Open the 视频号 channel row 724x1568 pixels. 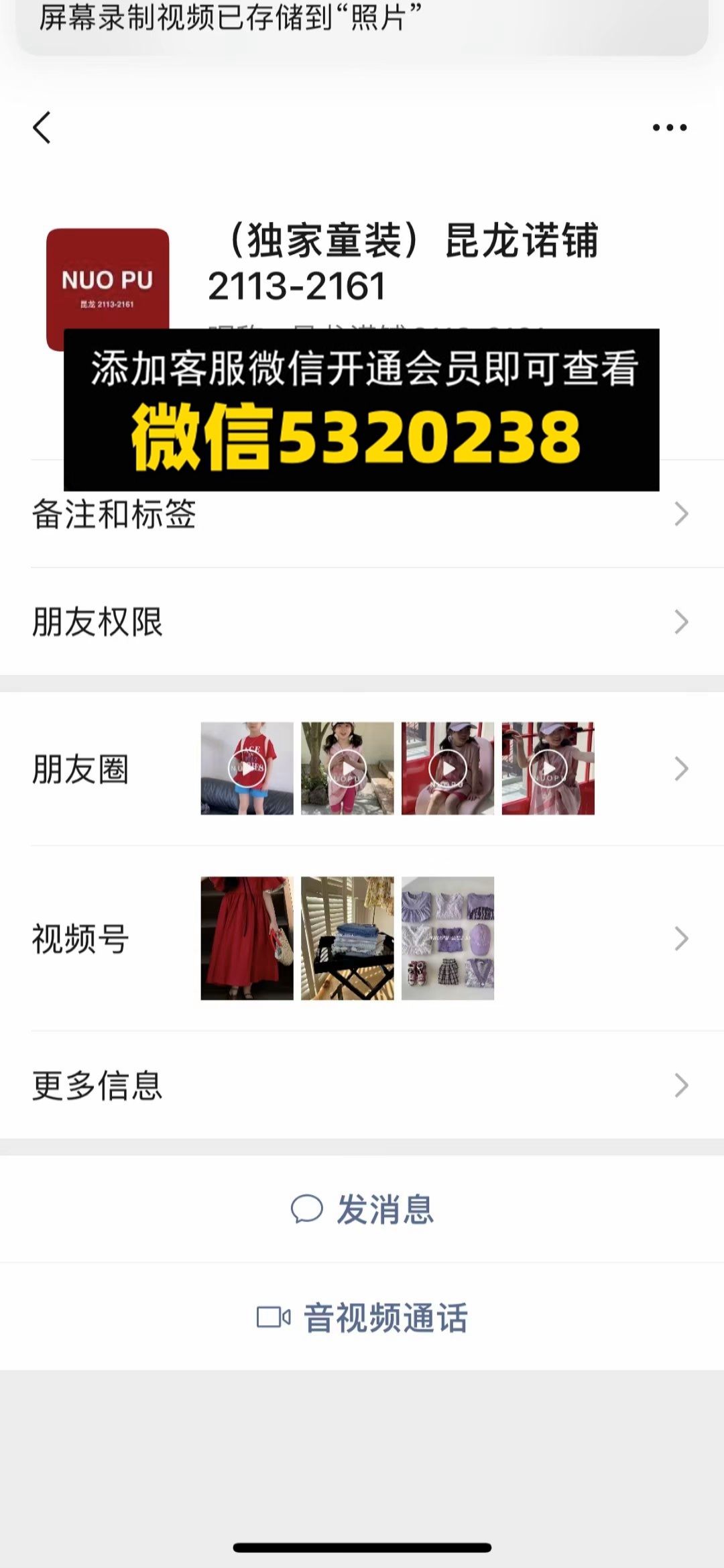pyautogui.click(x=362, y=938)
